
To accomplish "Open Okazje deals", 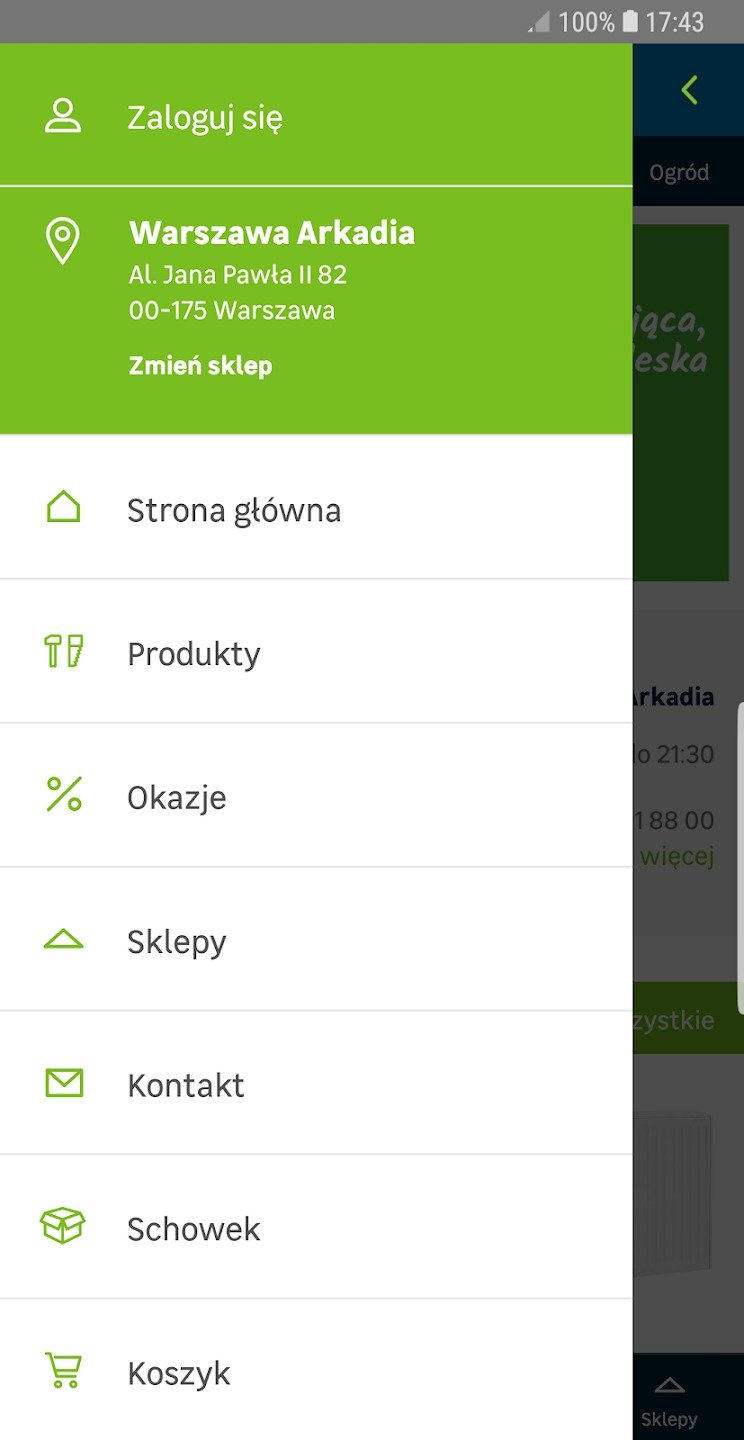I will [316, 796].
